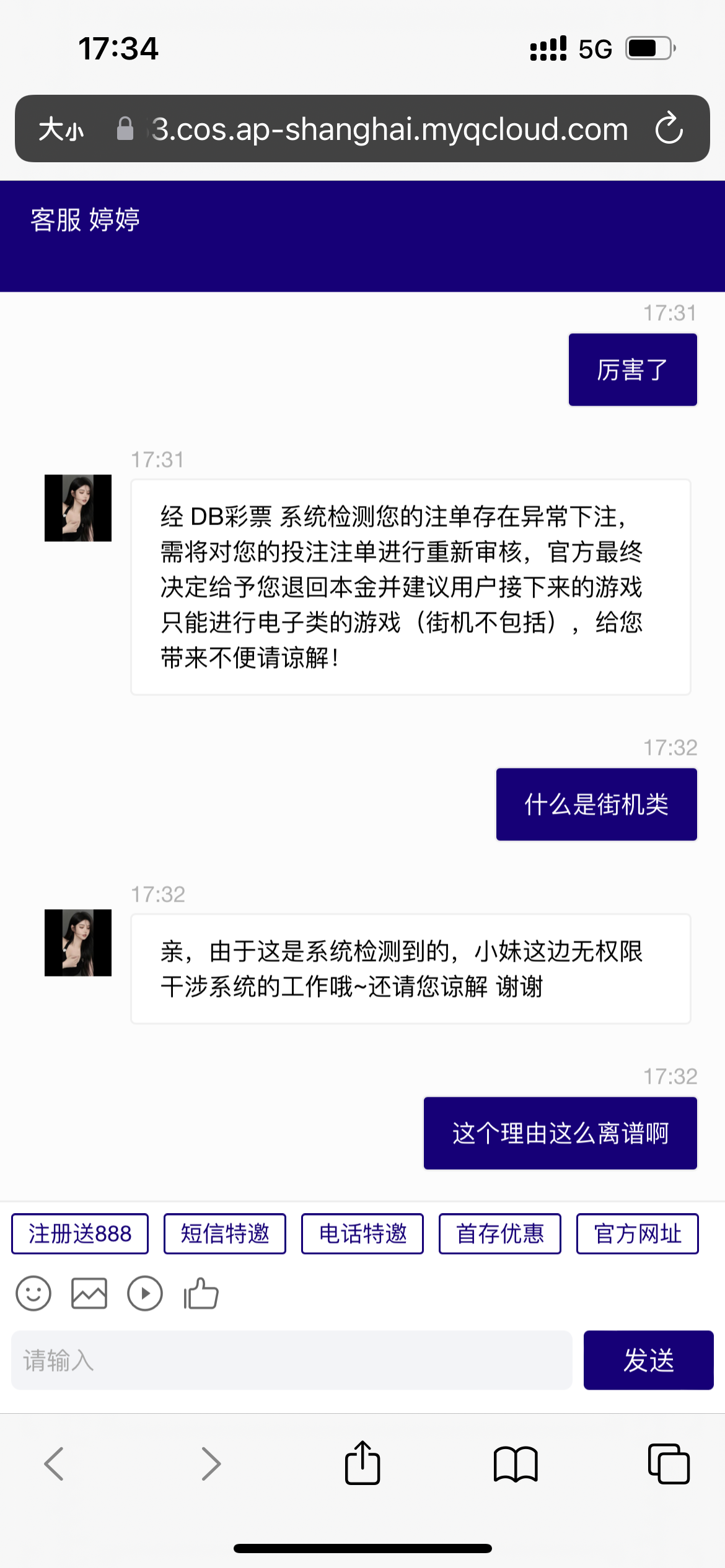
Task: Select the 首存优惠 option
Action: (500, 1233)
